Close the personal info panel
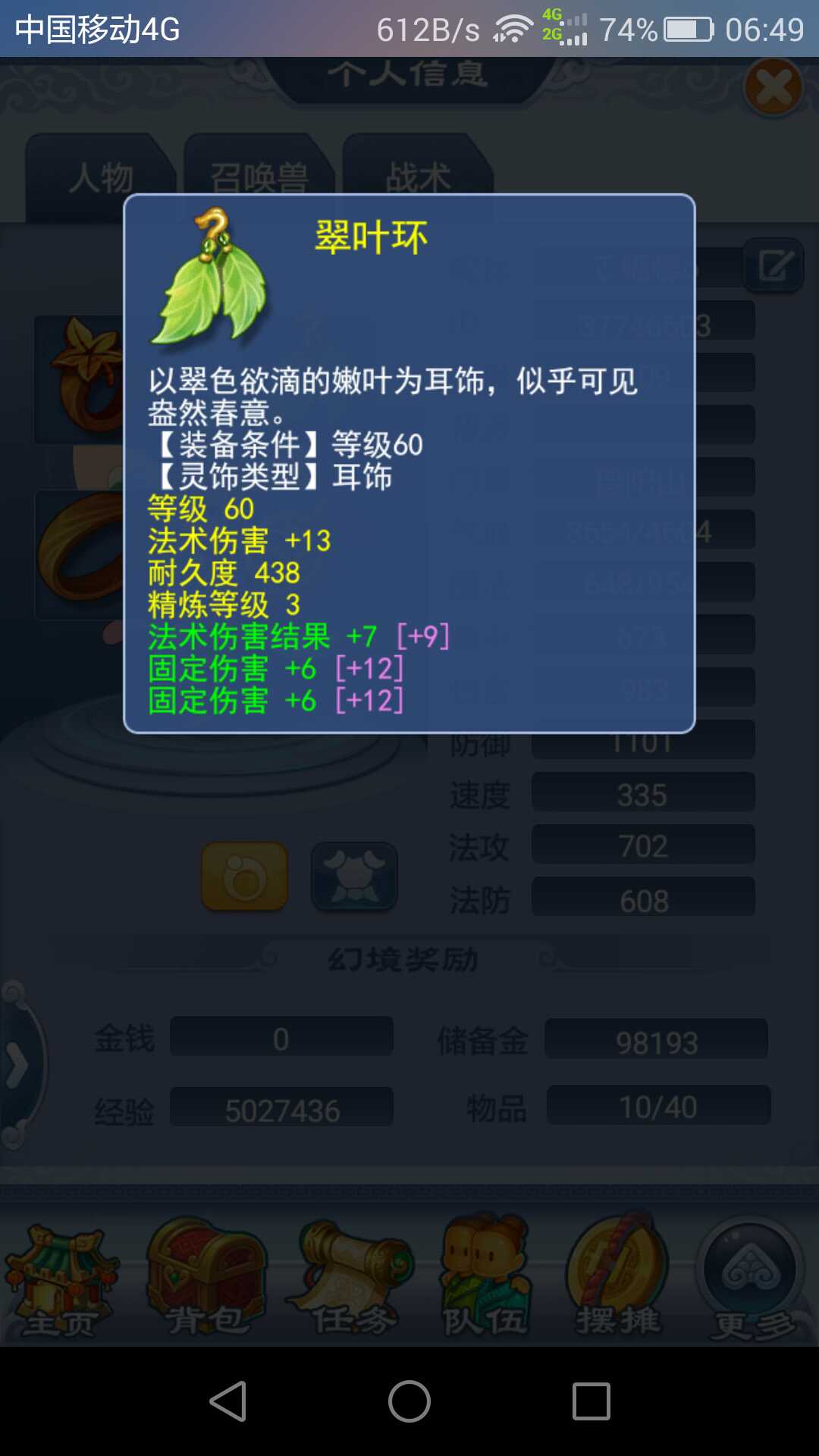819x1456 pixels. [773, 88]
